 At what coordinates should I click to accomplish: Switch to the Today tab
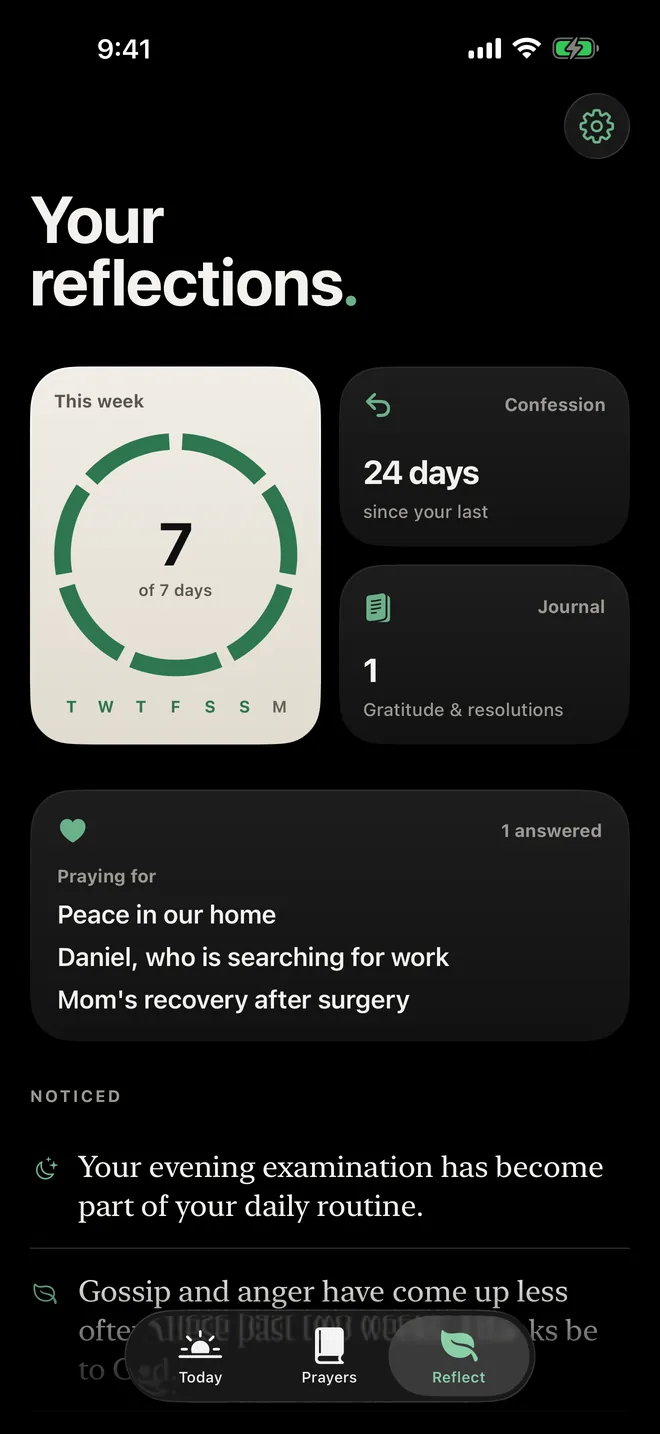tap(200, 1357)
